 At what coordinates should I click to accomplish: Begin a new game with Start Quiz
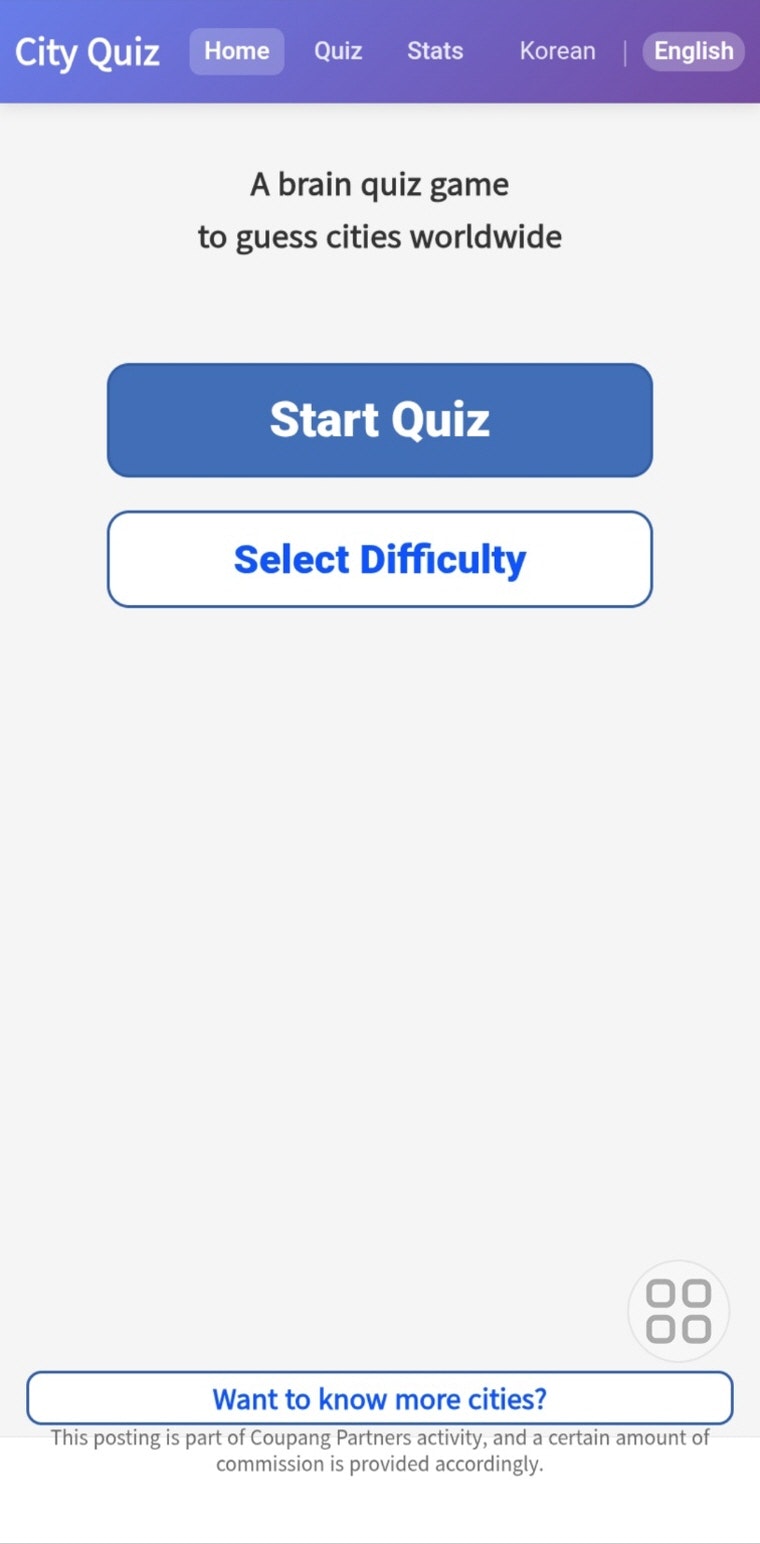coord(379,420)
